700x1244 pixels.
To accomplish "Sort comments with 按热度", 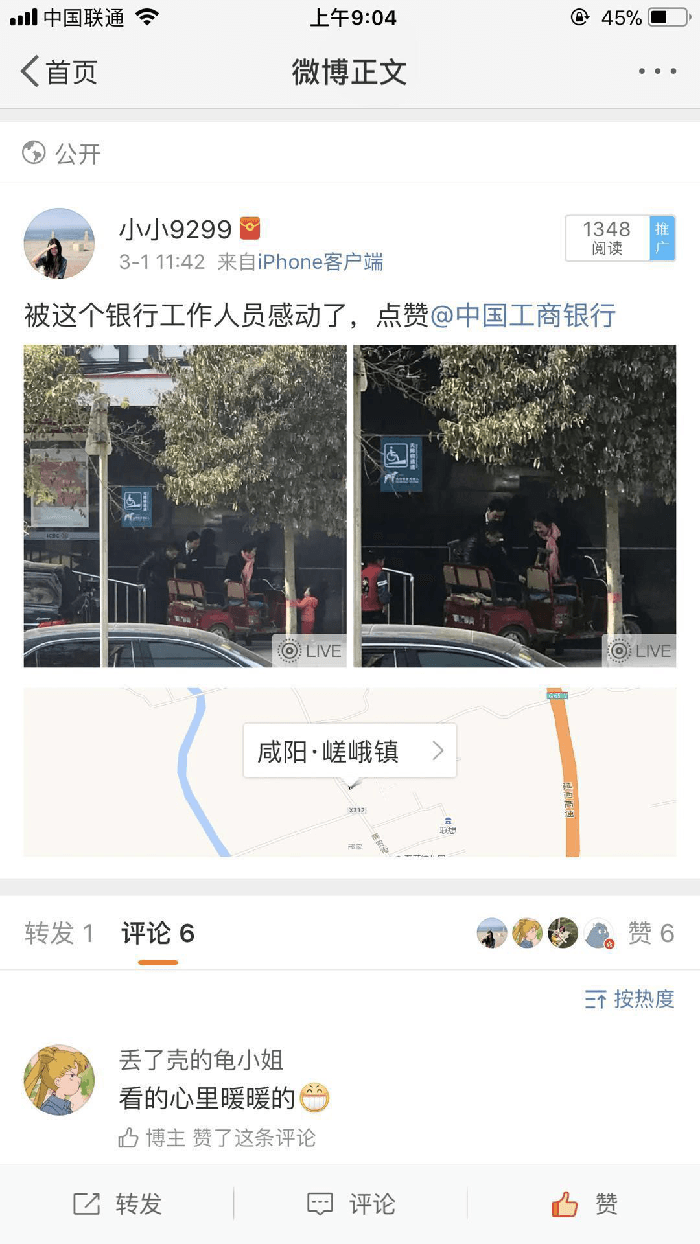I will click(x=630, y=999).
